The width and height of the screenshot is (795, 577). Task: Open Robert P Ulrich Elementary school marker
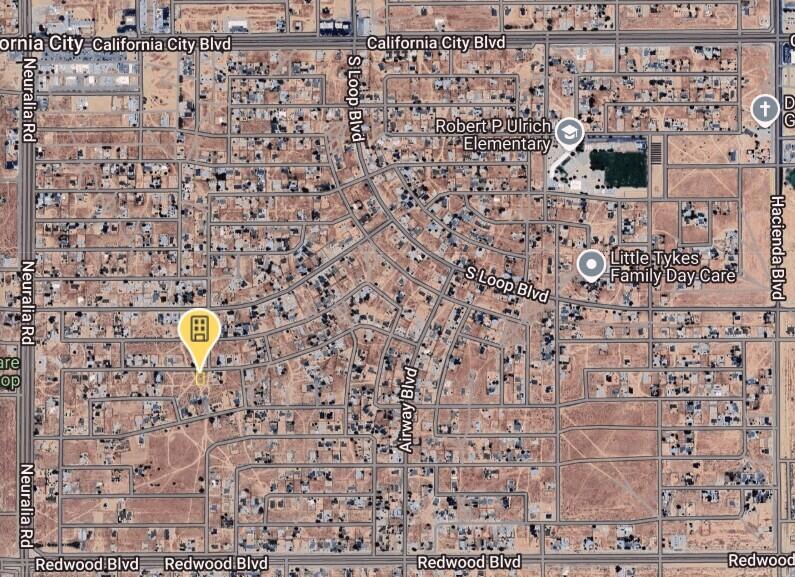(569, 132)
